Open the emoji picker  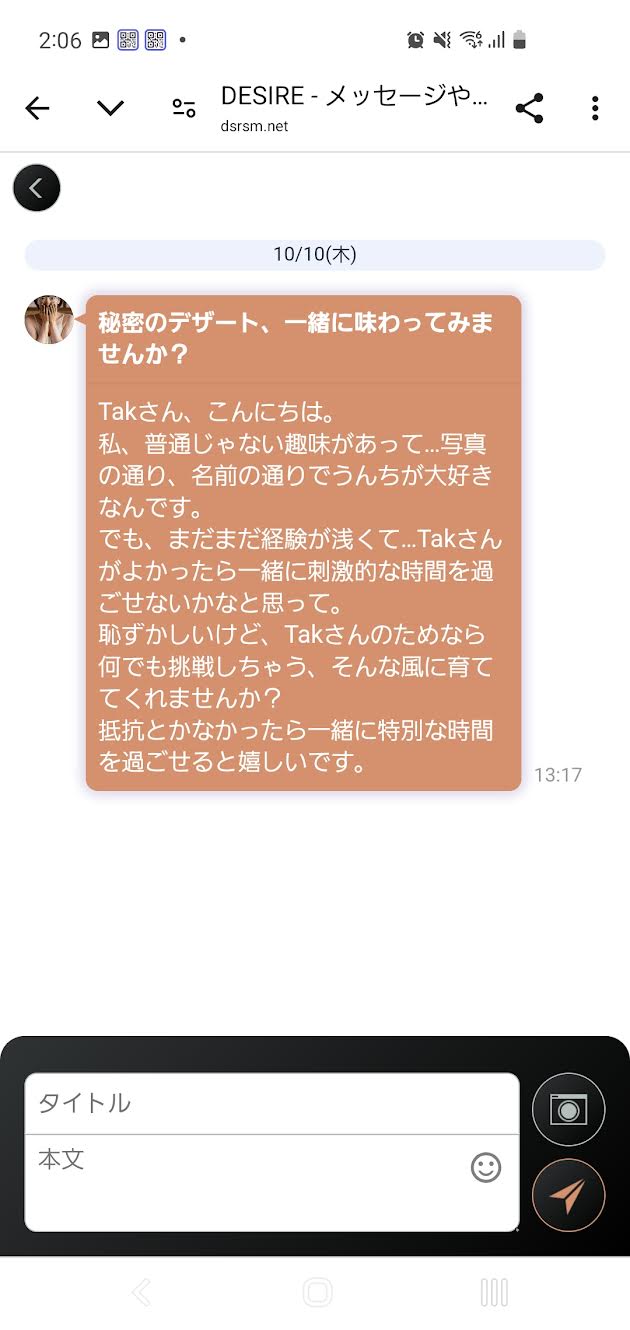coord(486,1167)
